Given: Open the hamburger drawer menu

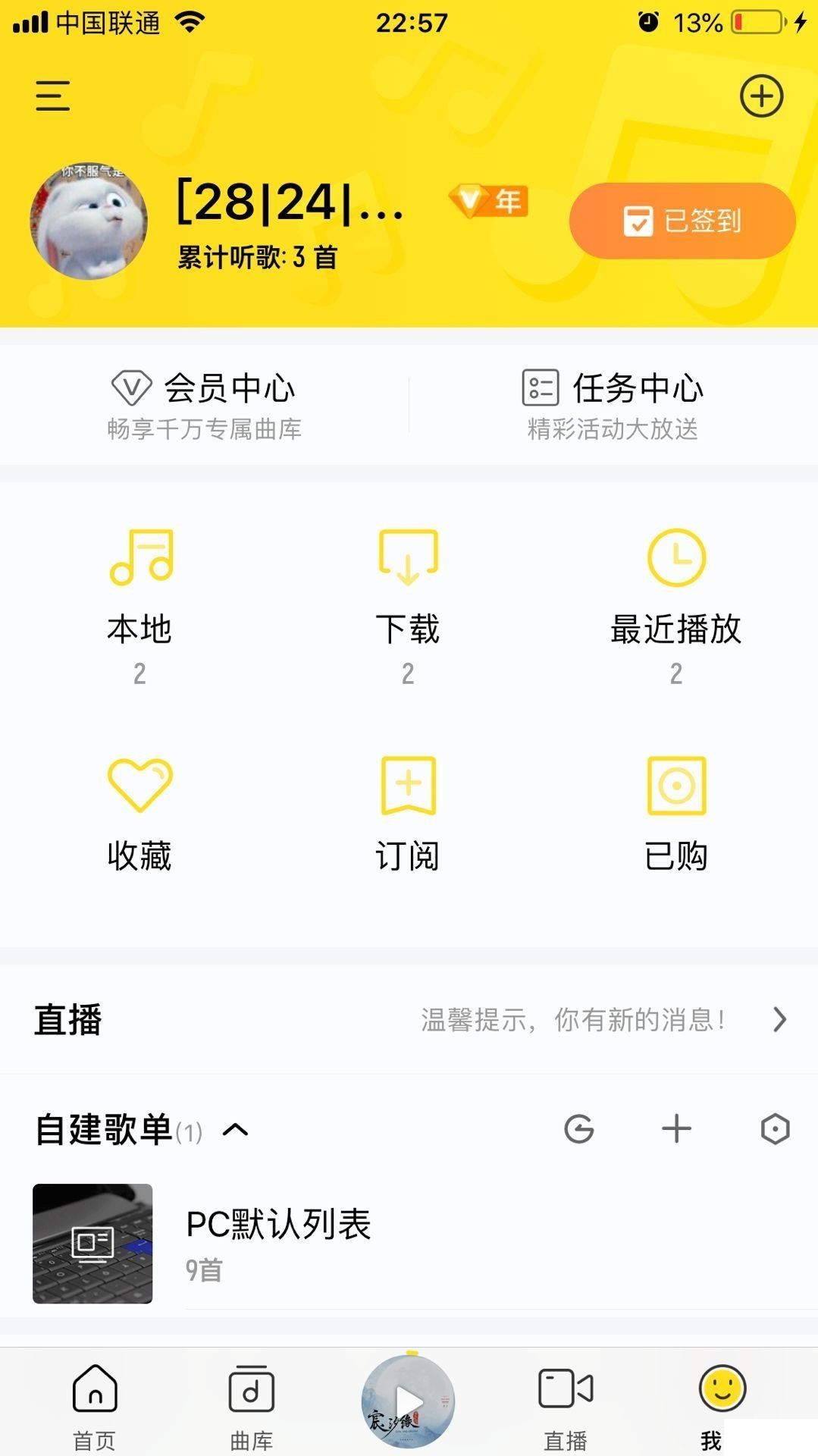Looking at the screenshot, I should click(x=53, y=96).
